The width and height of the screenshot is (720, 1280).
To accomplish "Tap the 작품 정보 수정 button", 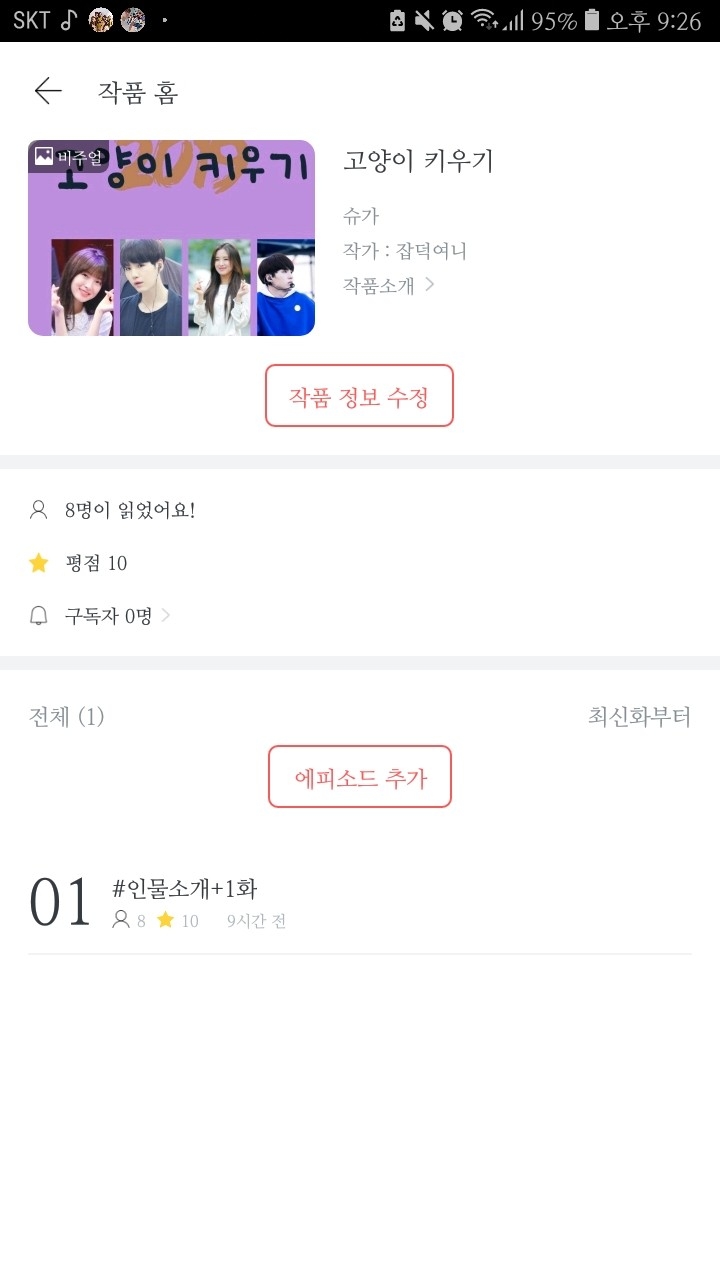I will point(359,396).
